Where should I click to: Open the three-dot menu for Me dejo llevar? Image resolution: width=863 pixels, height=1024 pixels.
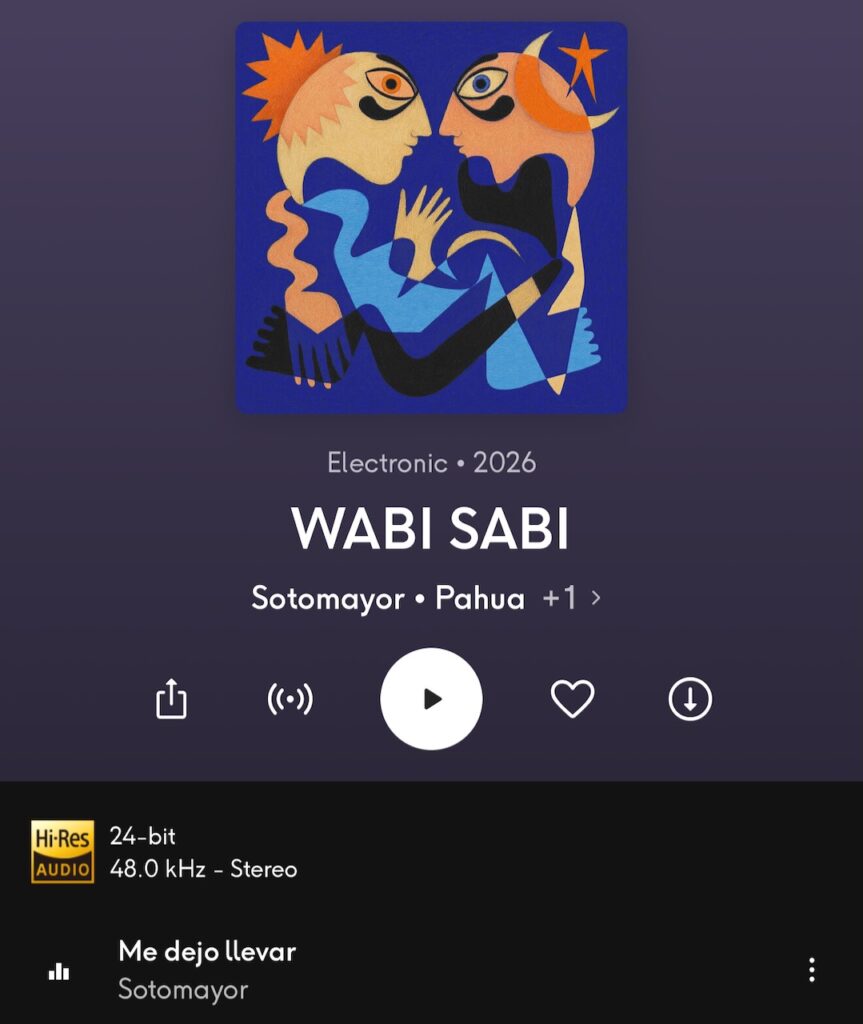[x=808, y=968]
